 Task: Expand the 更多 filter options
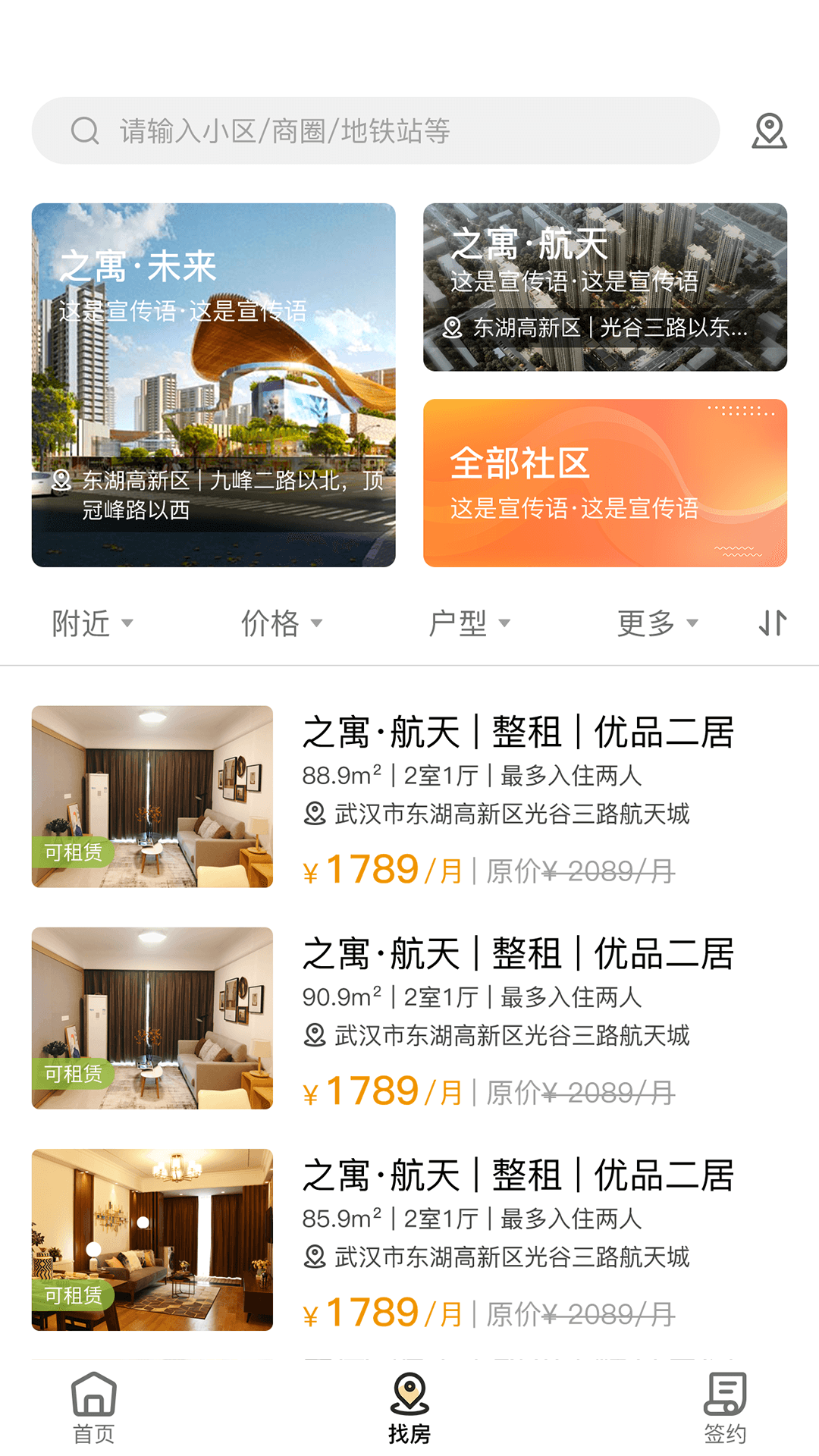[657, 623]
